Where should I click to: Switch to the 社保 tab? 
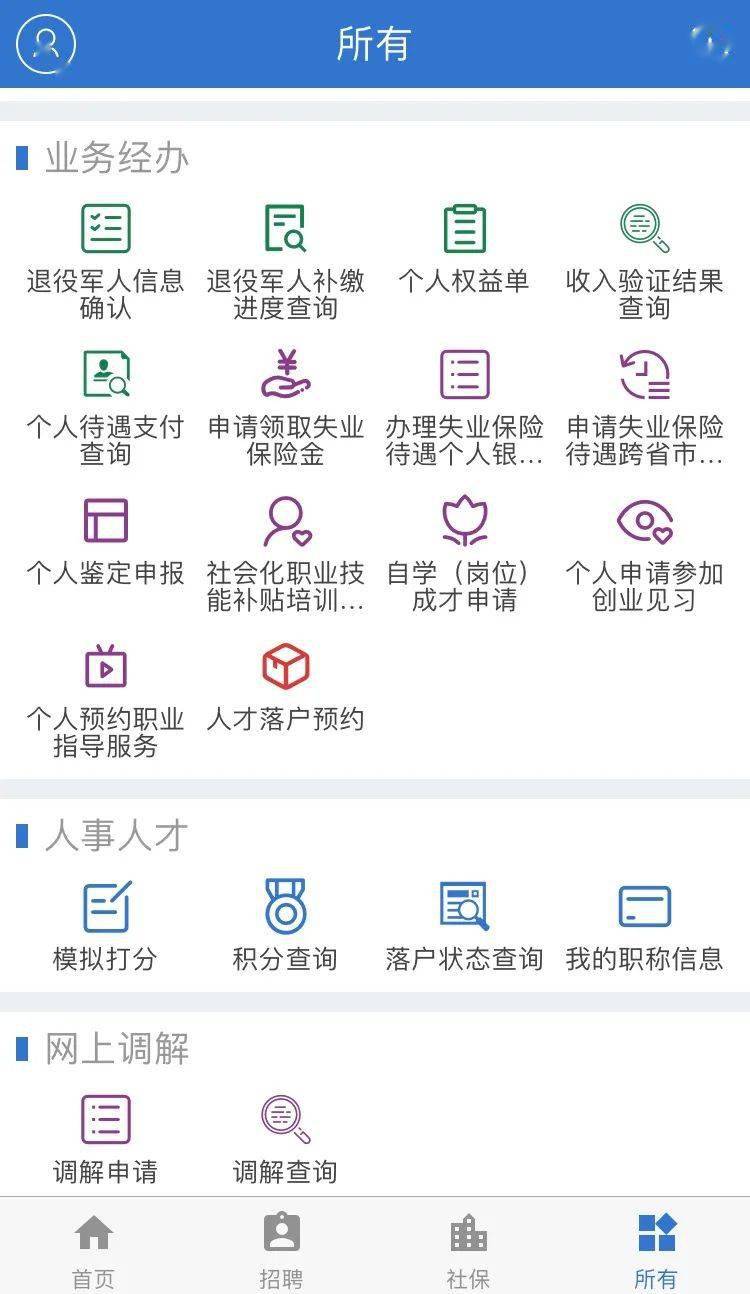tap(468, 1249)
